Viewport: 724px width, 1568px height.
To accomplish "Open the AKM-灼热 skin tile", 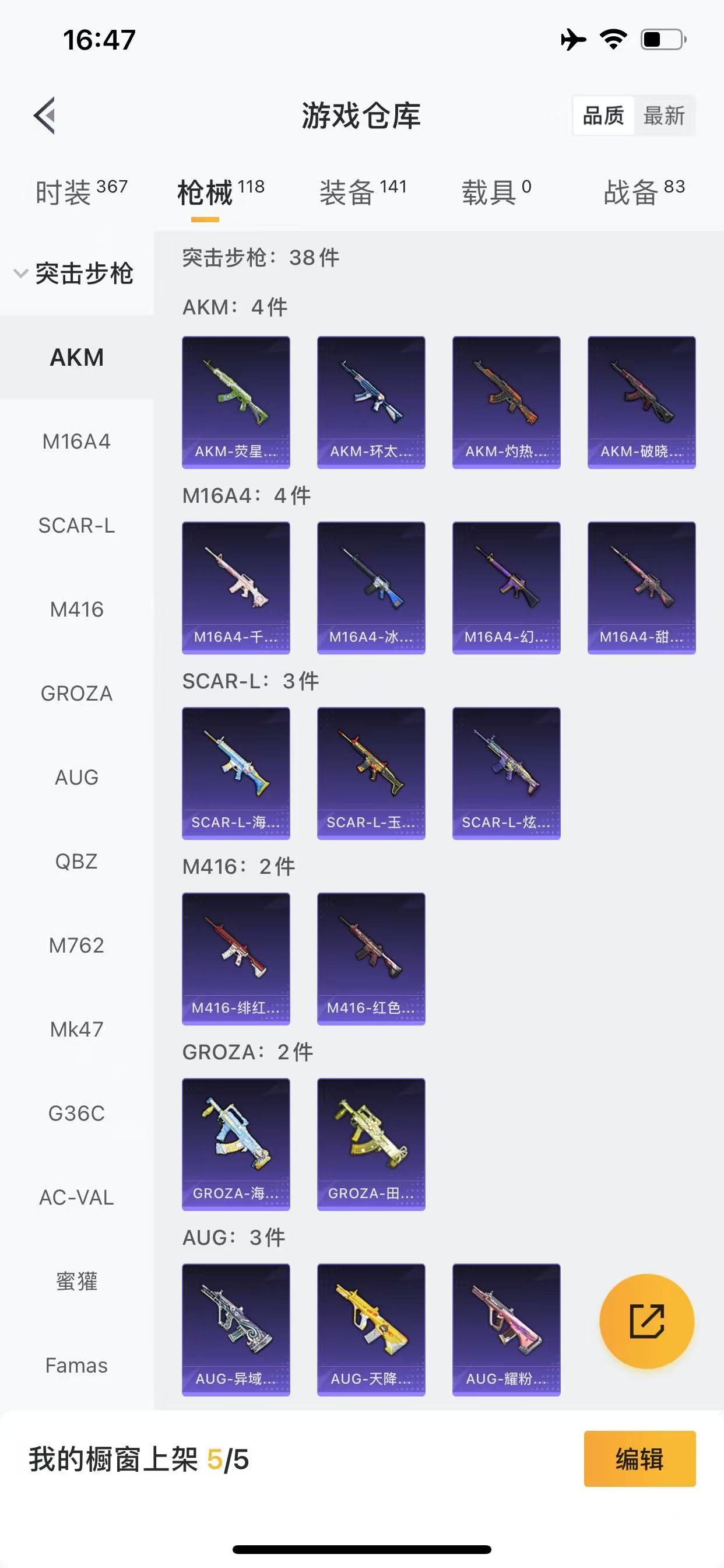I will [506, 402].
